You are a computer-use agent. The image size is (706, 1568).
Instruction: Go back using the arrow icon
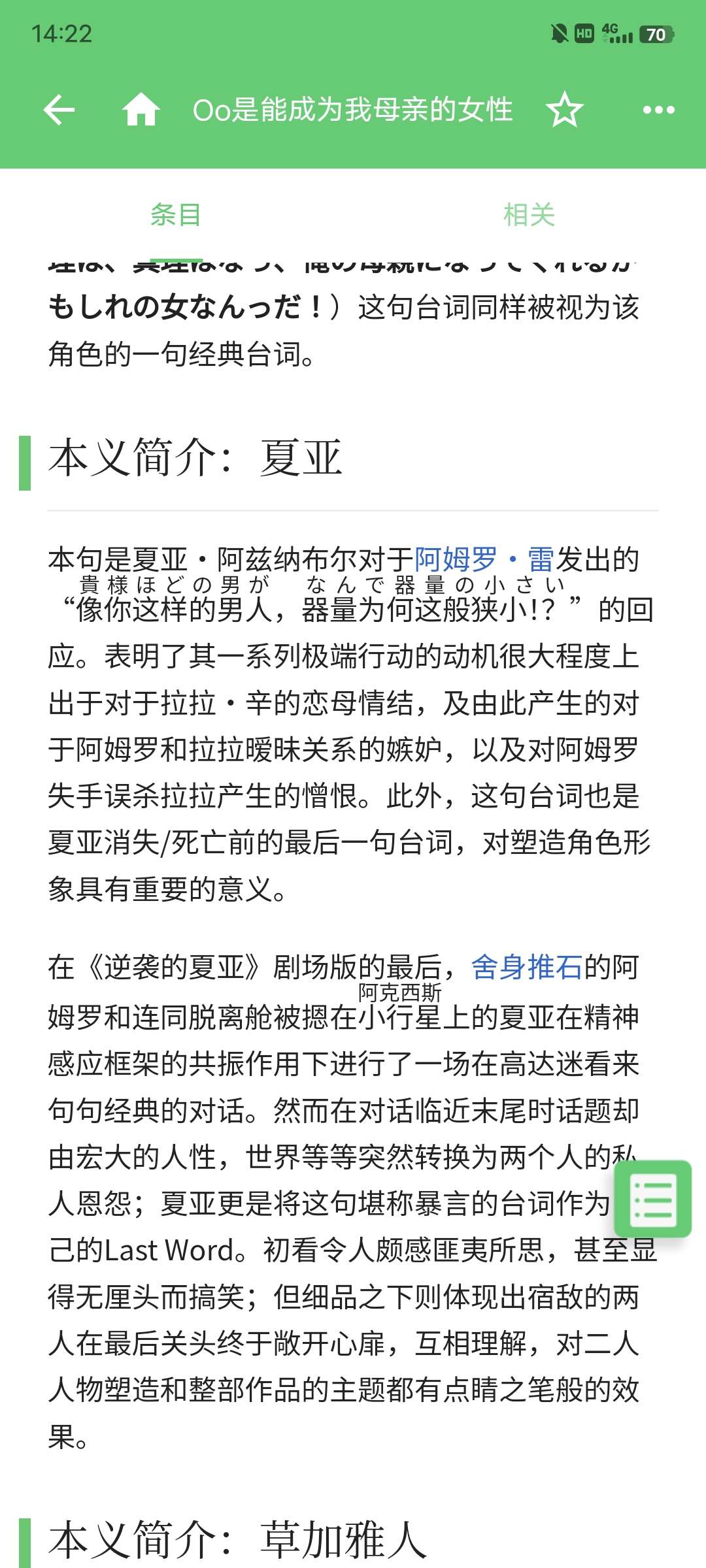tap(59, 109)
